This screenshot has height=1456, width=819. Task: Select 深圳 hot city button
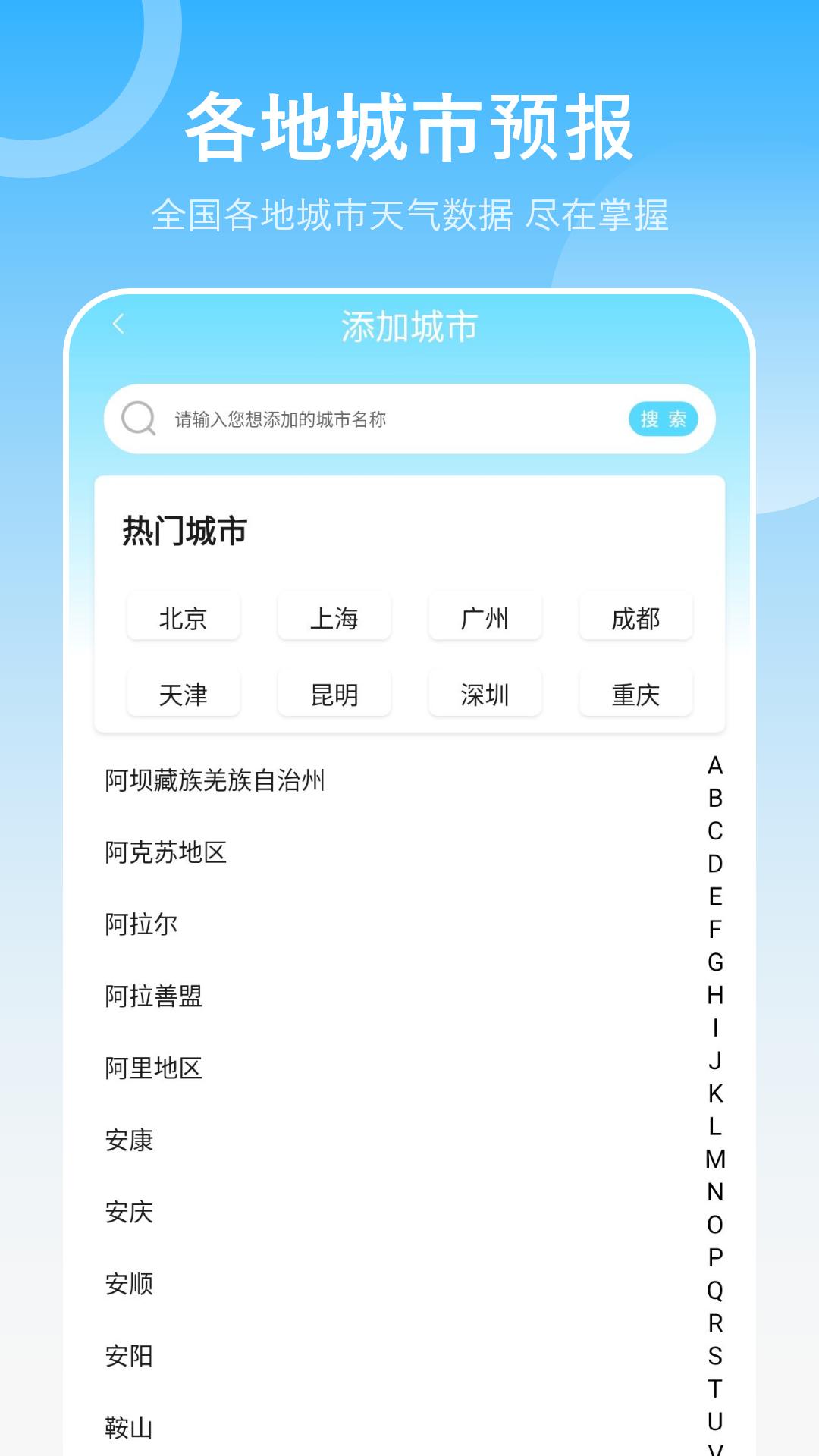pos(485,692)
